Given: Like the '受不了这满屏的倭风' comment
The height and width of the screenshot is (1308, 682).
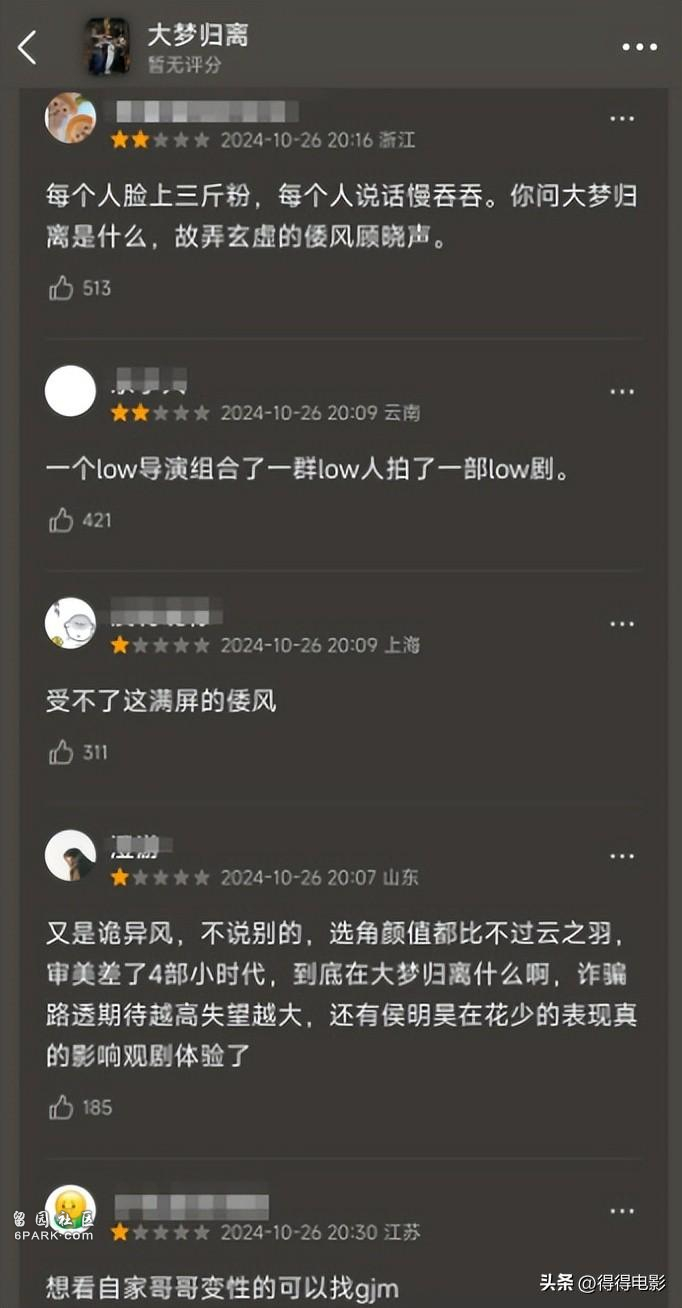Looking at the screenshot, I should (62, 752).
